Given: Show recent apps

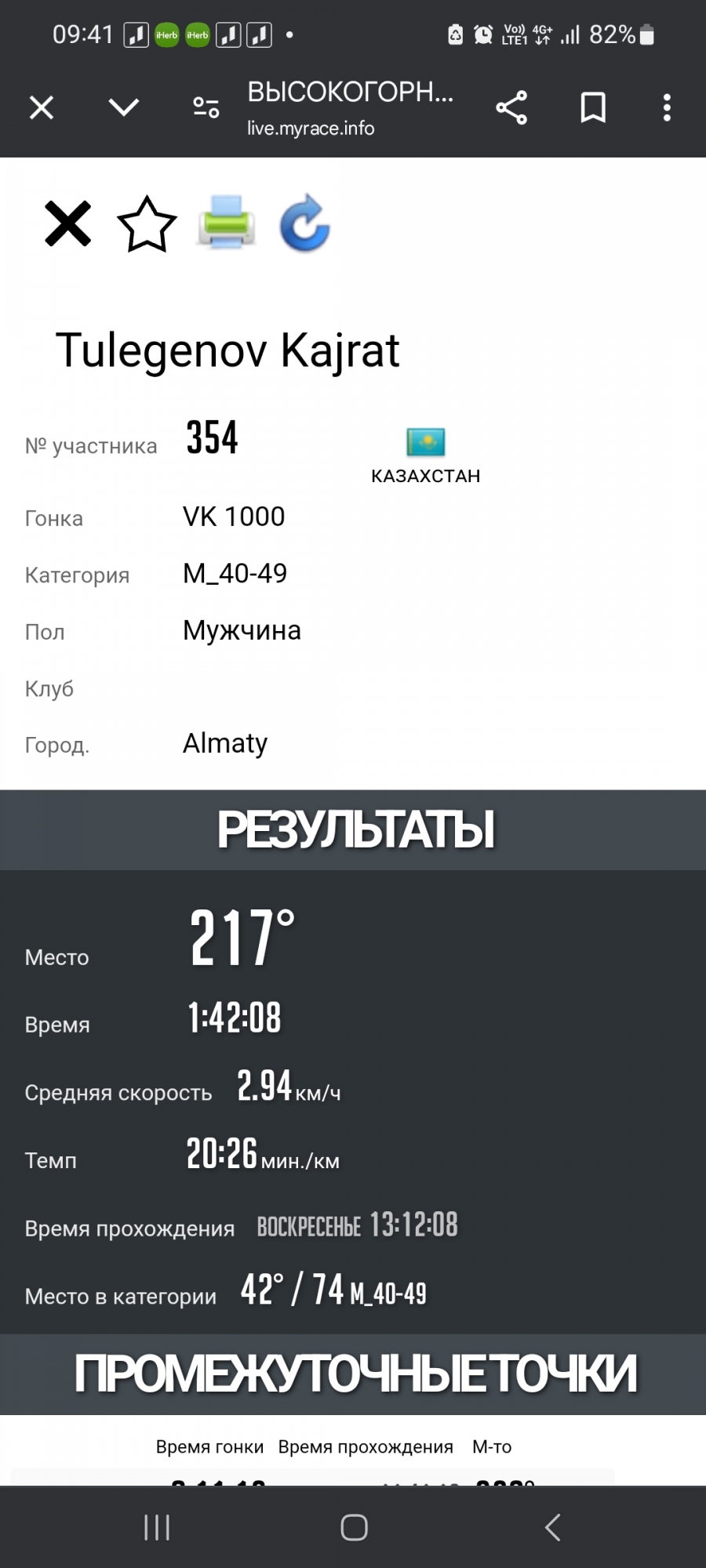Looking at the screenshot, I should pos(157,1527).
